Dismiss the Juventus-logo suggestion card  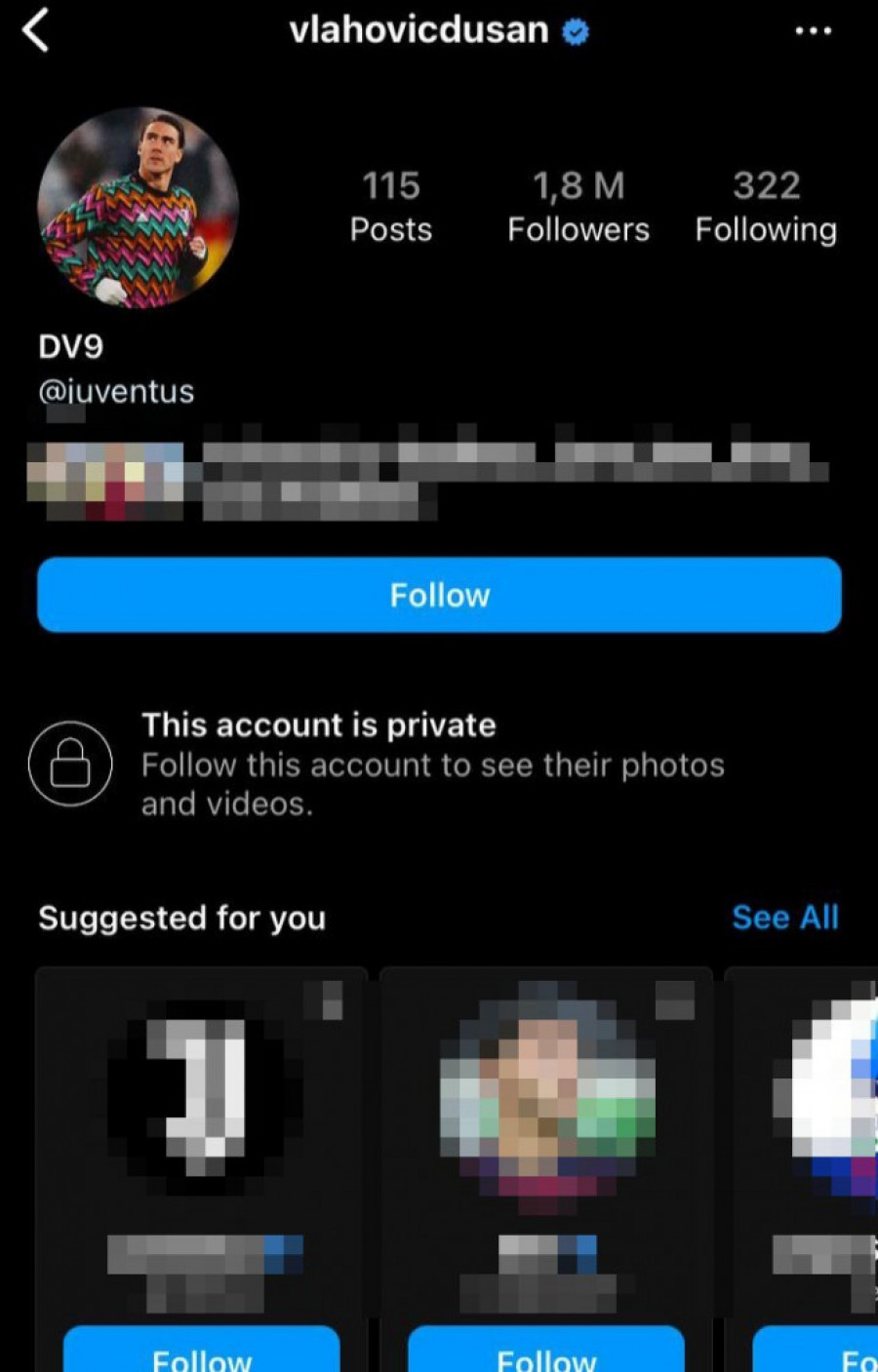[x=332, y=999]
